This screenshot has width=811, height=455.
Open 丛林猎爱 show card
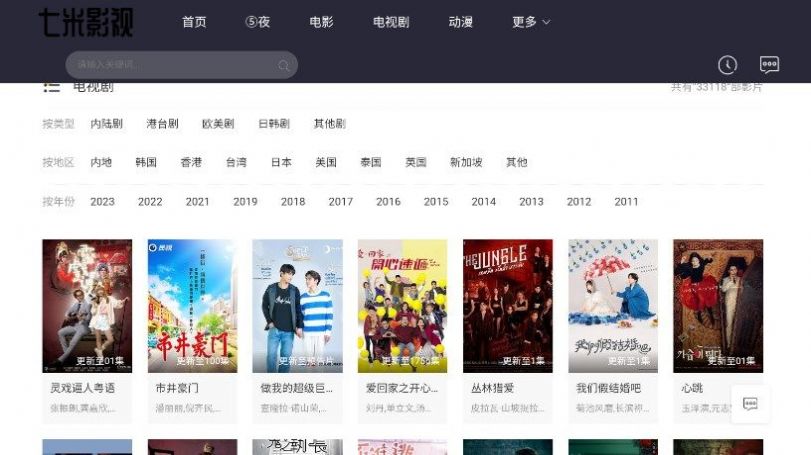pos(507,306)
